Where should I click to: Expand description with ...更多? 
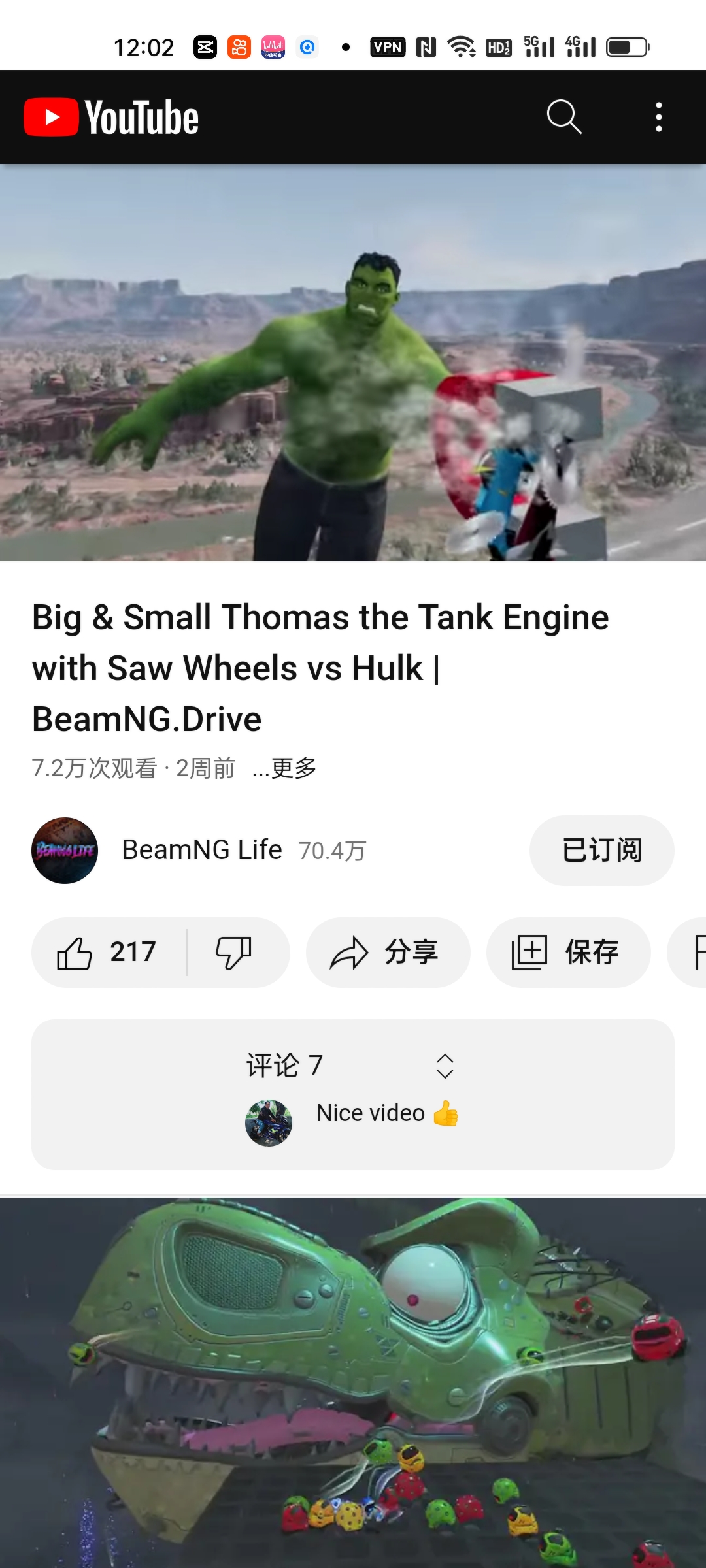(285, 768)
